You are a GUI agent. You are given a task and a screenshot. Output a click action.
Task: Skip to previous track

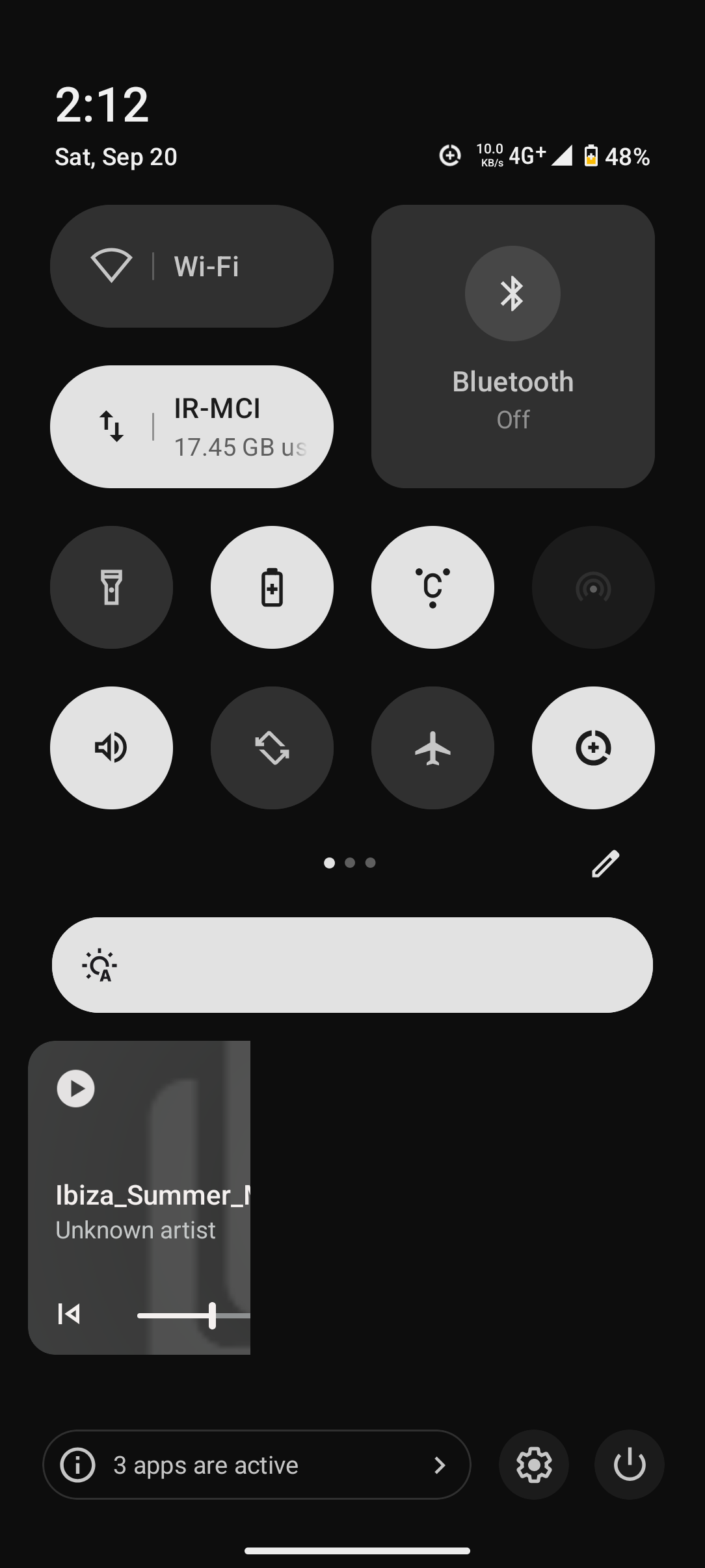69,1314
